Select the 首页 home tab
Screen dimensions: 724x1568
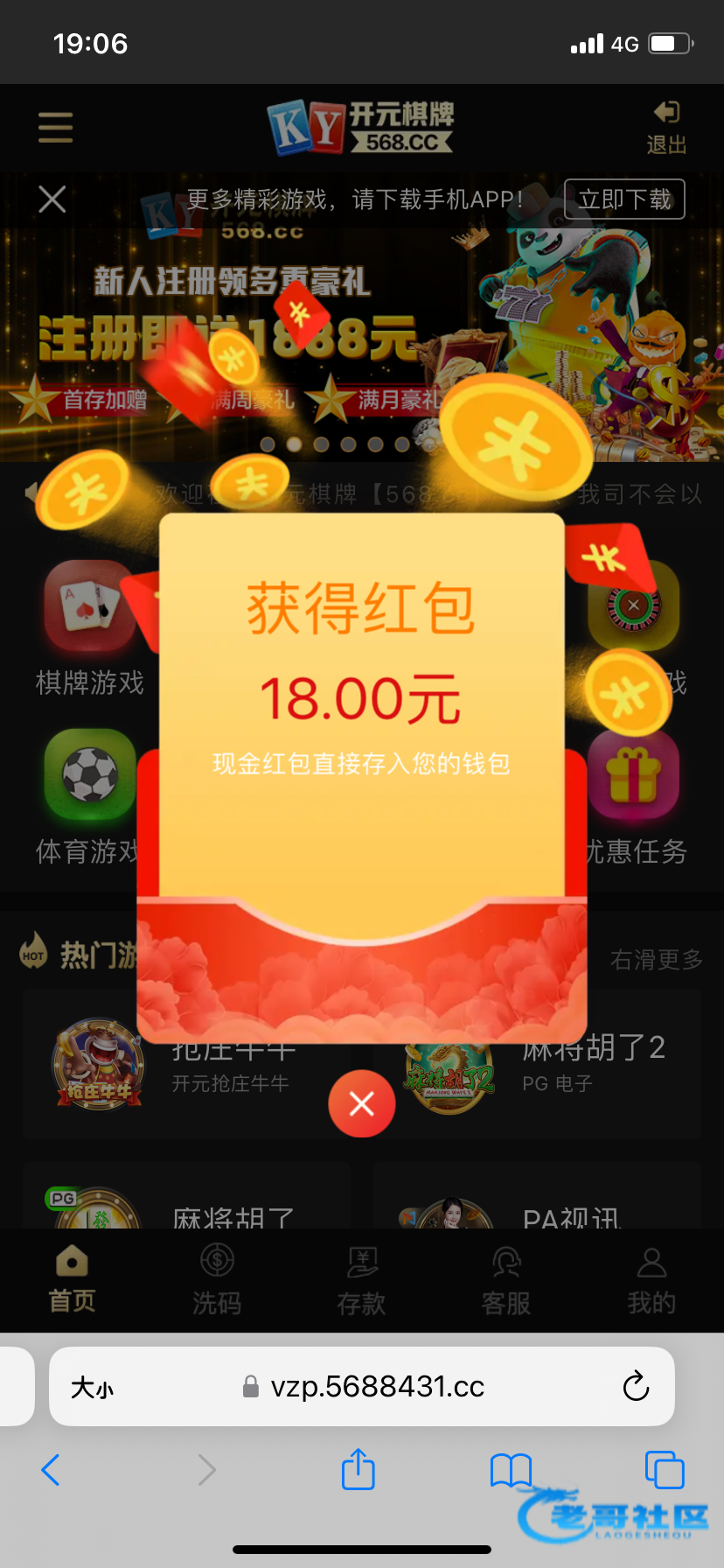coord(72,1281)
